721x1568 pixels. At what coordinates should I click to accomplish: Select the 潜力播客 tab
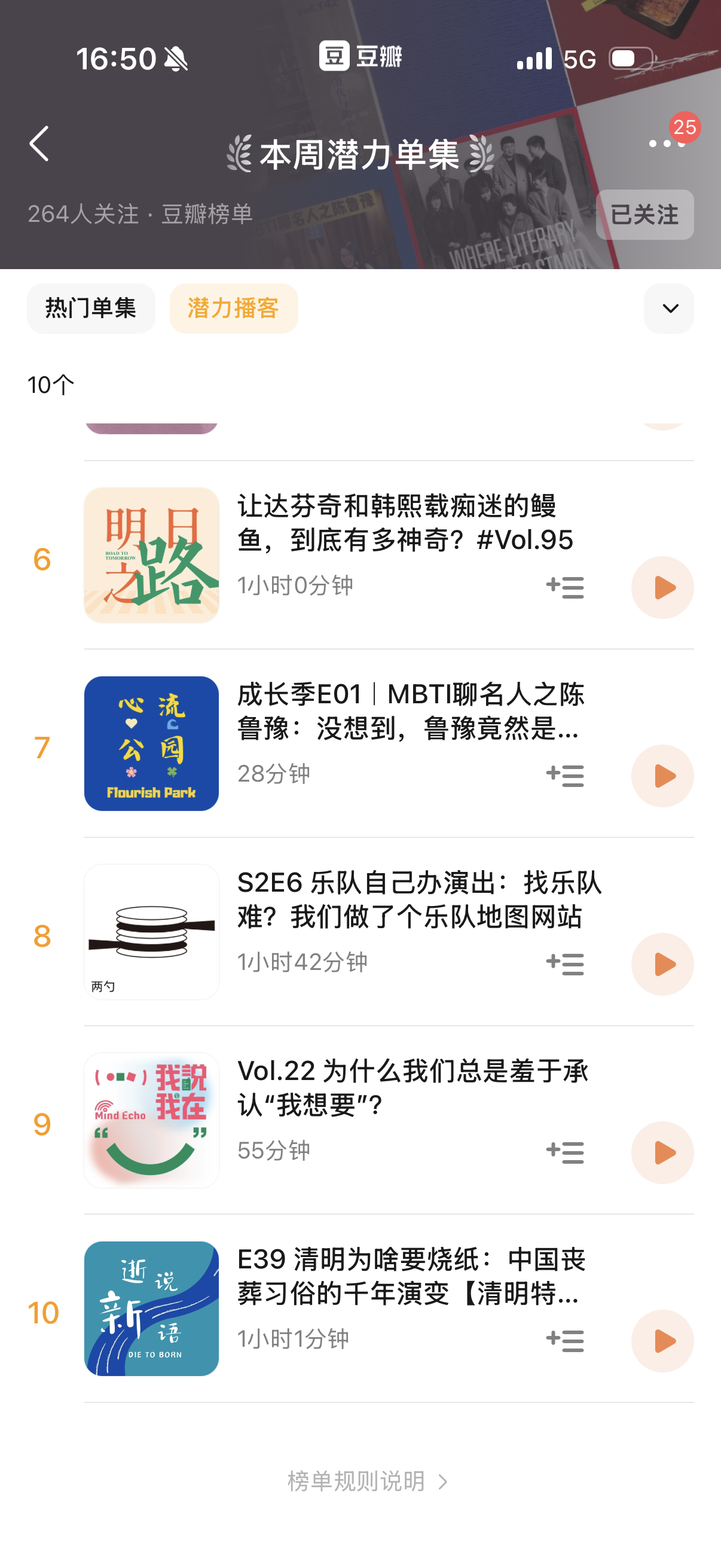click(x=234, y=309)
